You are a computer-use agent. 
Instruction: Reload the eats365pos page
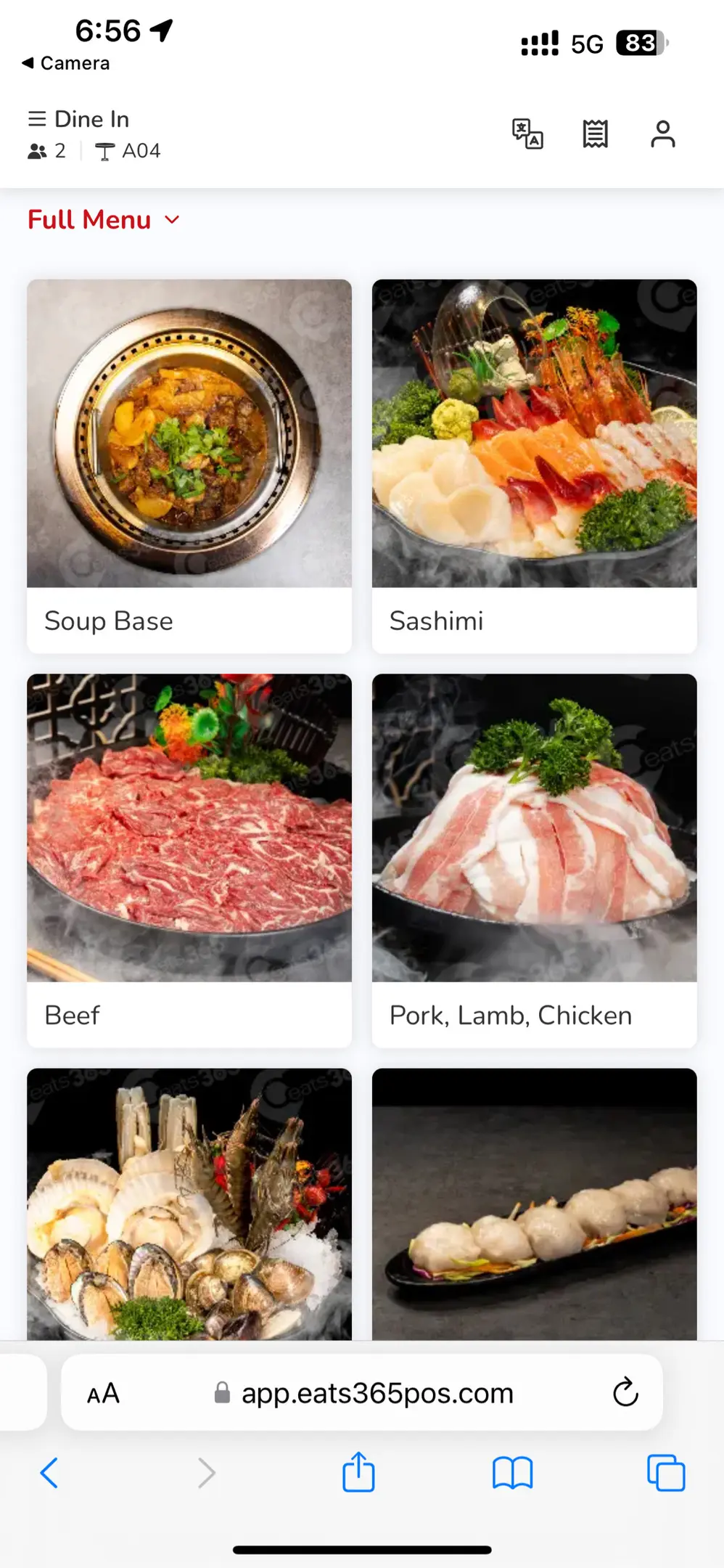pyautogui.click(x=625, y=1392)
